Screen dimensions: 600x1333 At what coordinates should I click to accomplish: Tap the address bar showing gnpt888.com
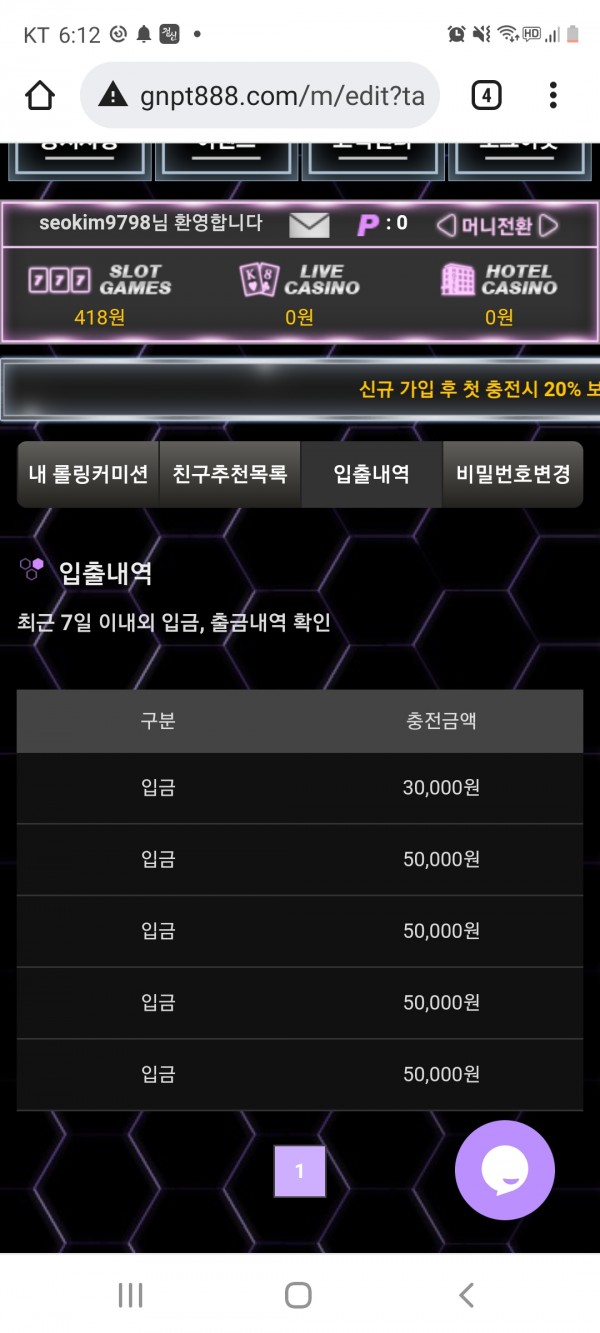(260, 96)
